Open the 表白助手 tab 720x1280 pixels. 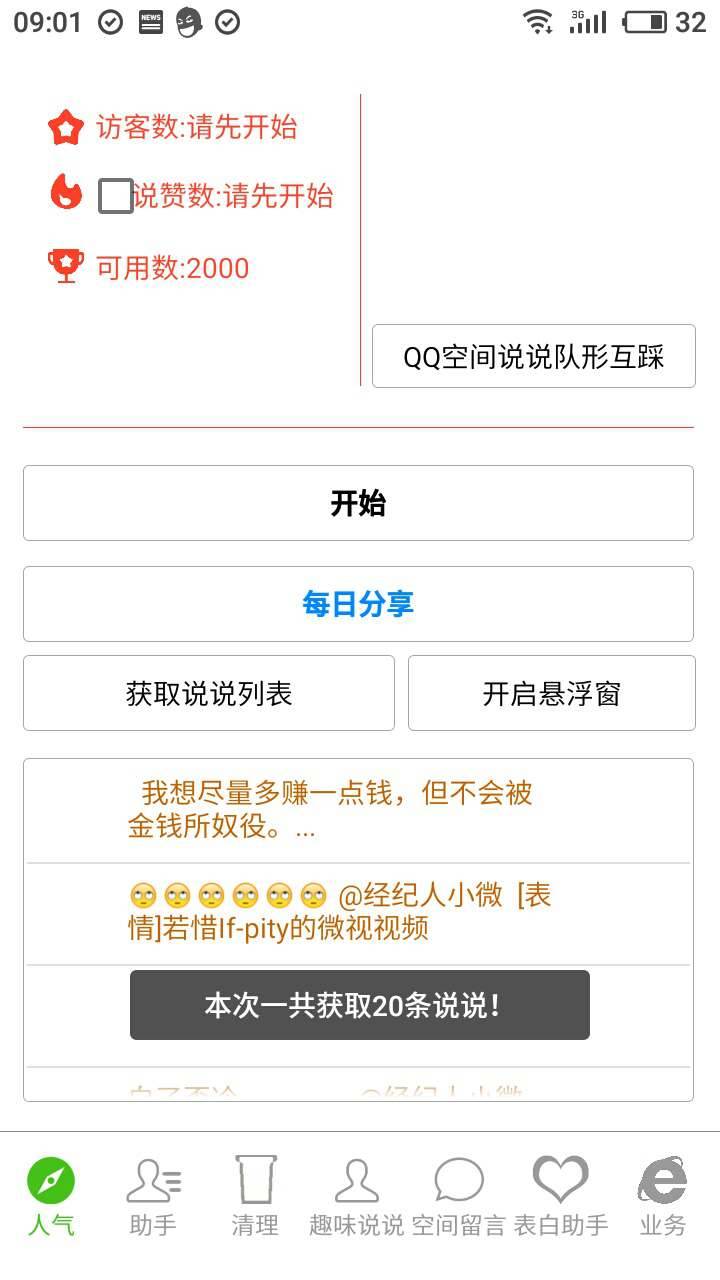click(561, 1195)
